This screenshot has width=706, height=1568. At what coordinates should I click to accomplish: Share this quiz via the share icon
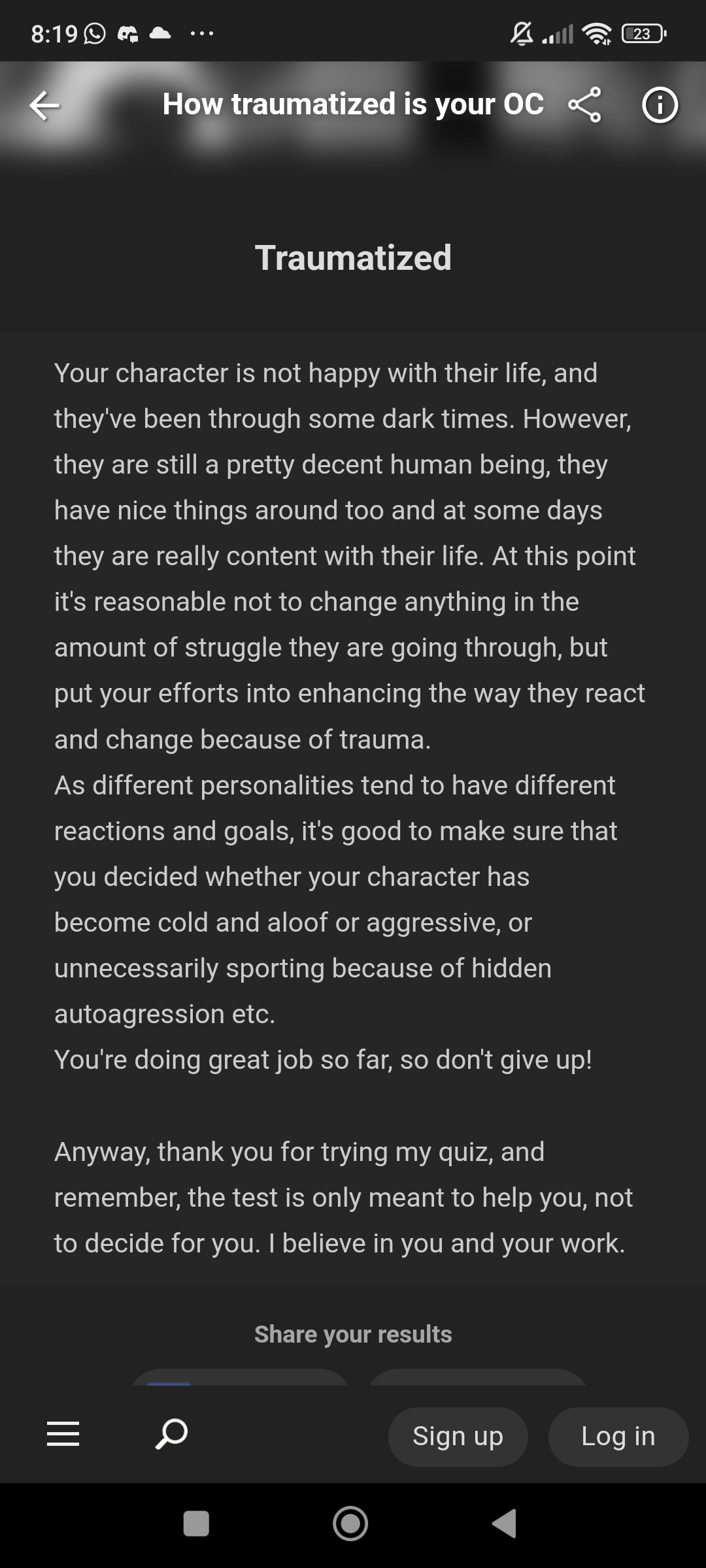[584, 105]
